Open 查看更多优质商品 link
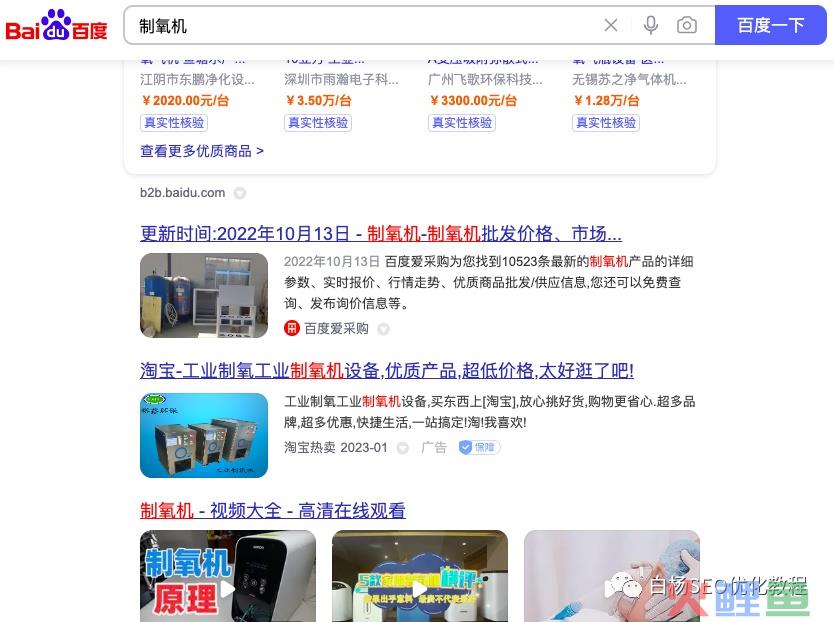Viewport: 834px width, 622px height. pyautogui.click(x=201, y=151)
